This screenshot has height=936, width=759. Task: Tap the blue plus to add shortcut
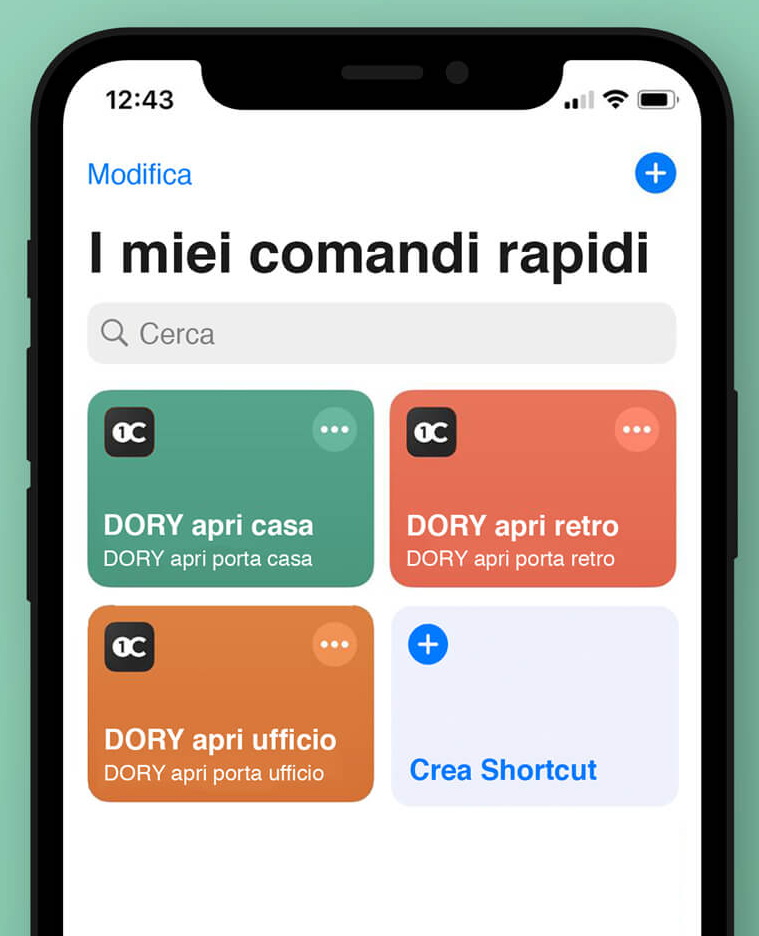[x=655, y=174]
